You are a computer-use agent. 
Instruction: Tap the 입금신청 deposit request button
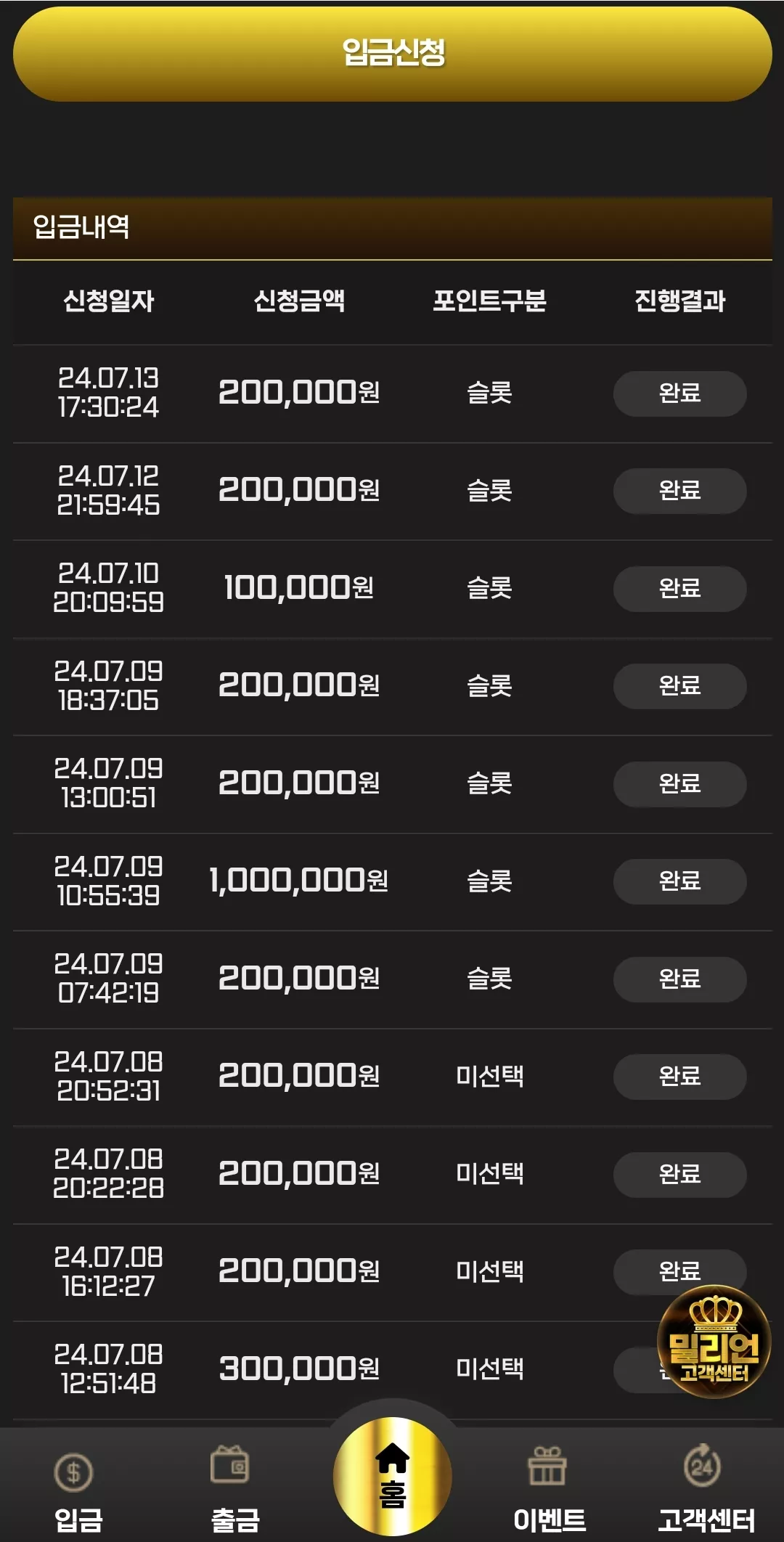392,54
